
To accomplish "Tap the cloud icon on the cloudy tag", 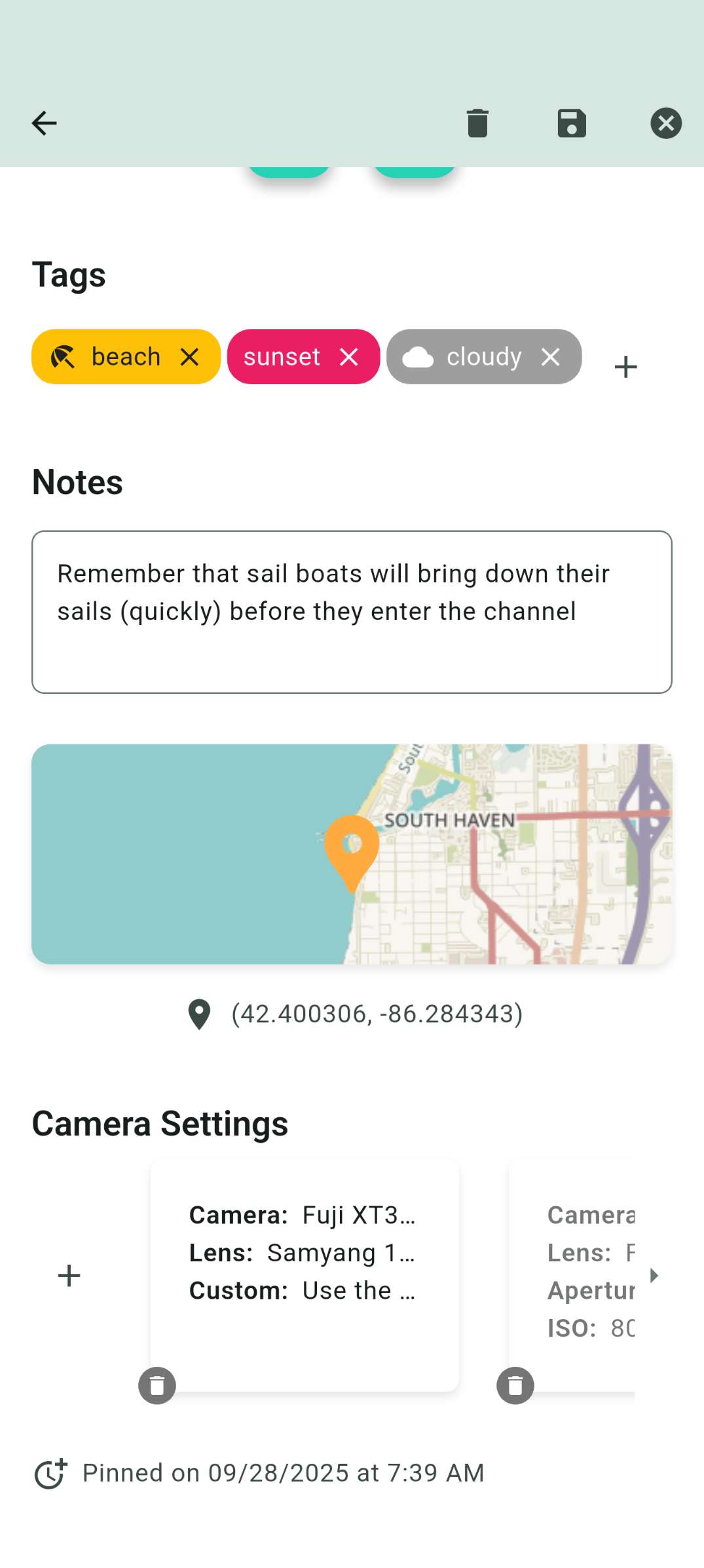I will pos(419,356).
